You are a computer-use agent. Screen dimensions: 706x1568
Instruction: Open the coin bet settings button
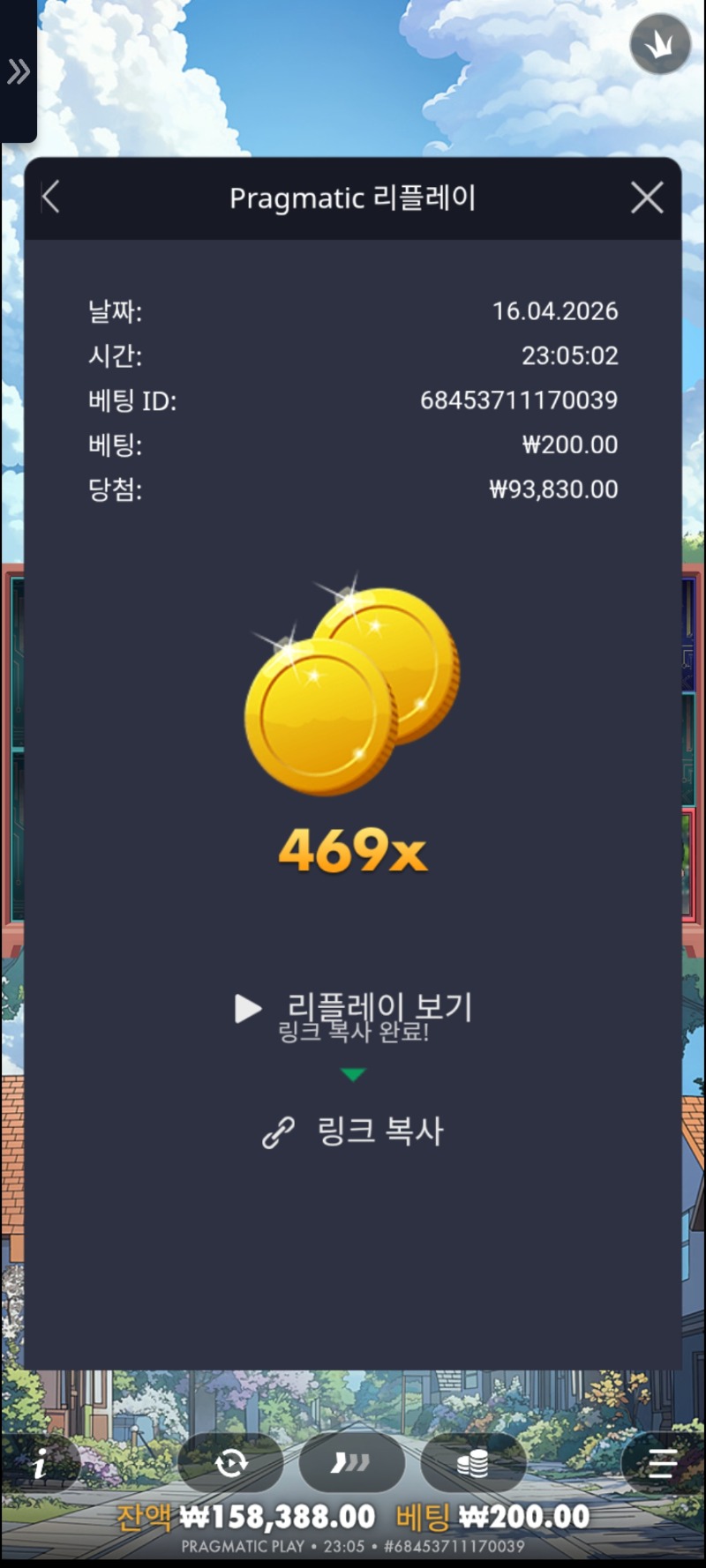coord(473,1464)
